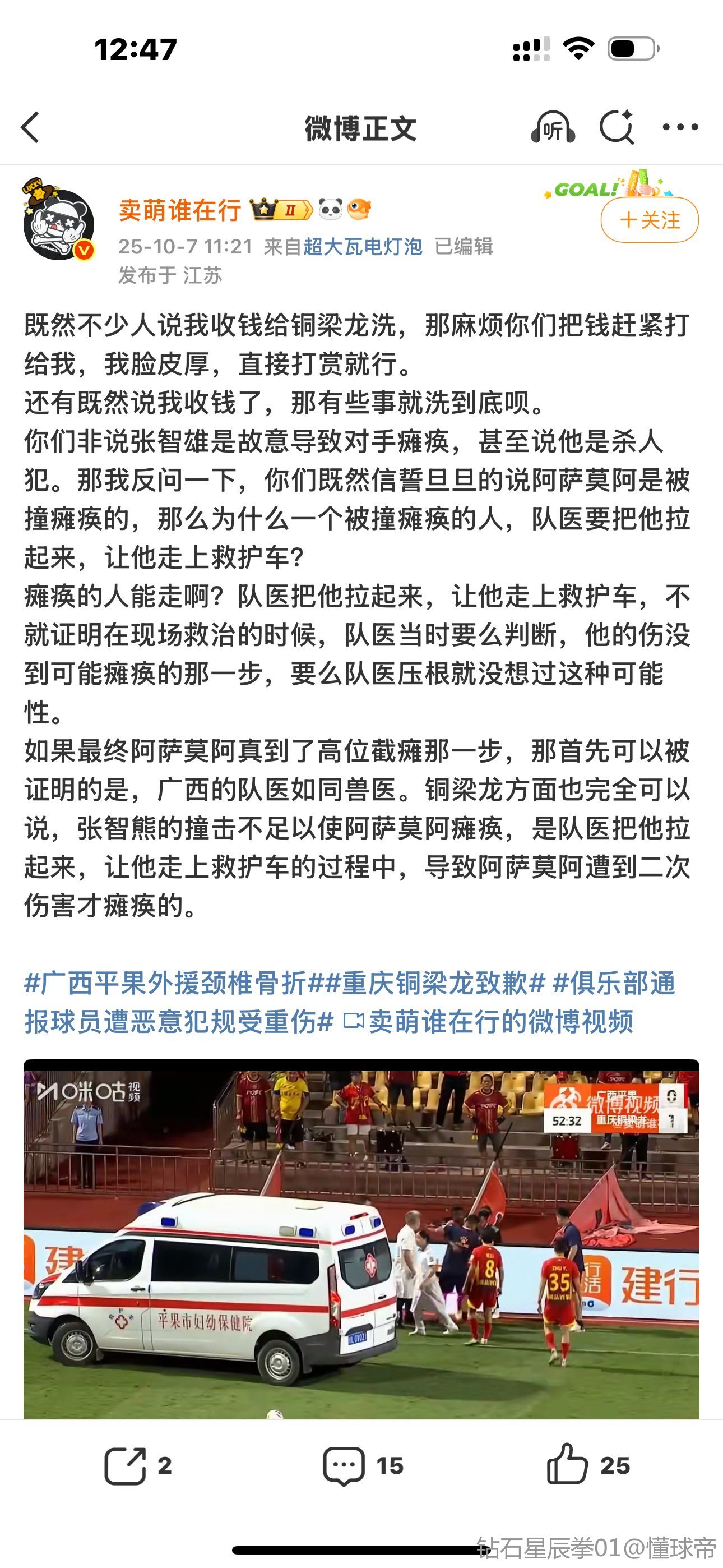Open 卖萌谁在行's profile avatar

pyautogui.click(x=59, y=222)
